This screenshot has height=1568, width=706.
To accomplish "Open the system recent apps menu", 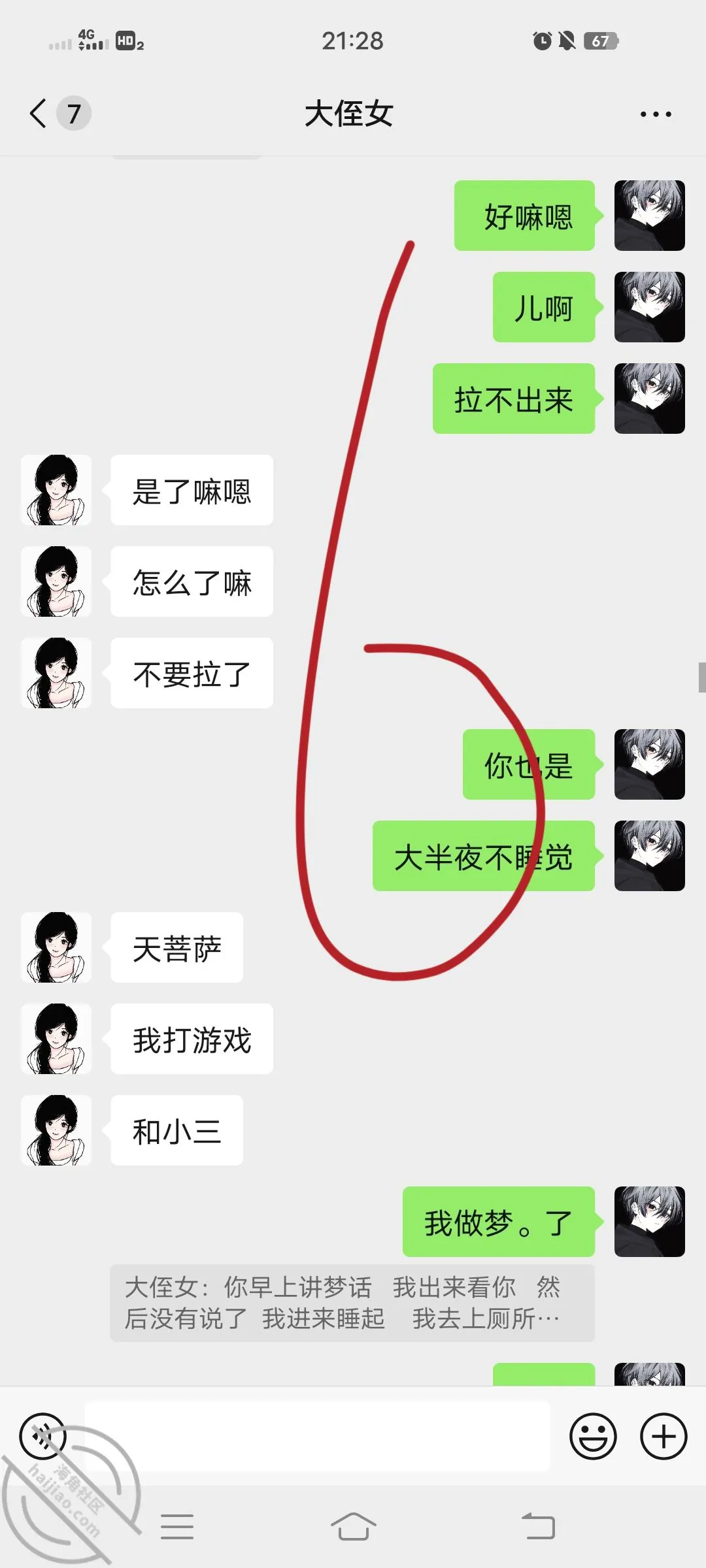I will tap(177, 1527).
